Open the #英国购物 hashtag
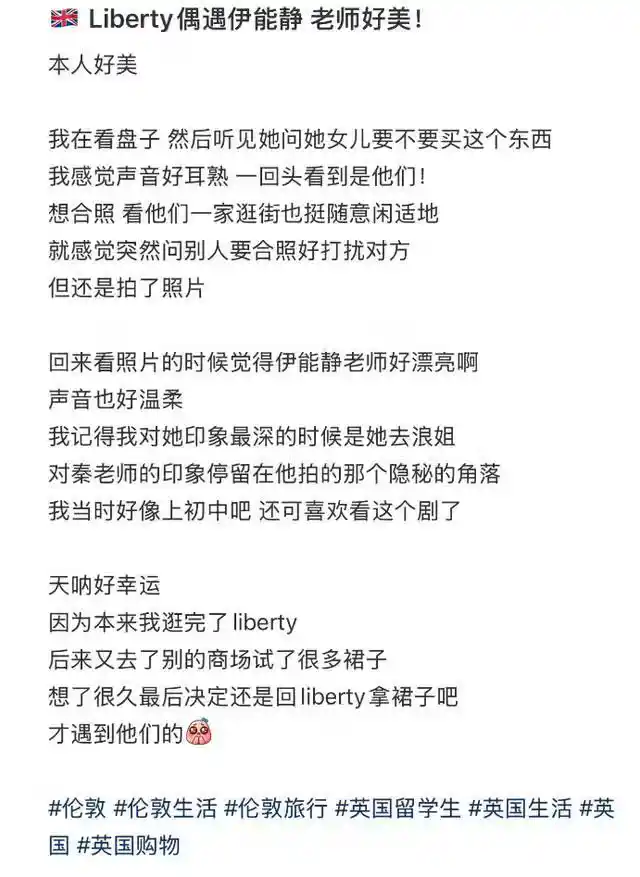Screen dimensions: 640x877 coord(128,845)
